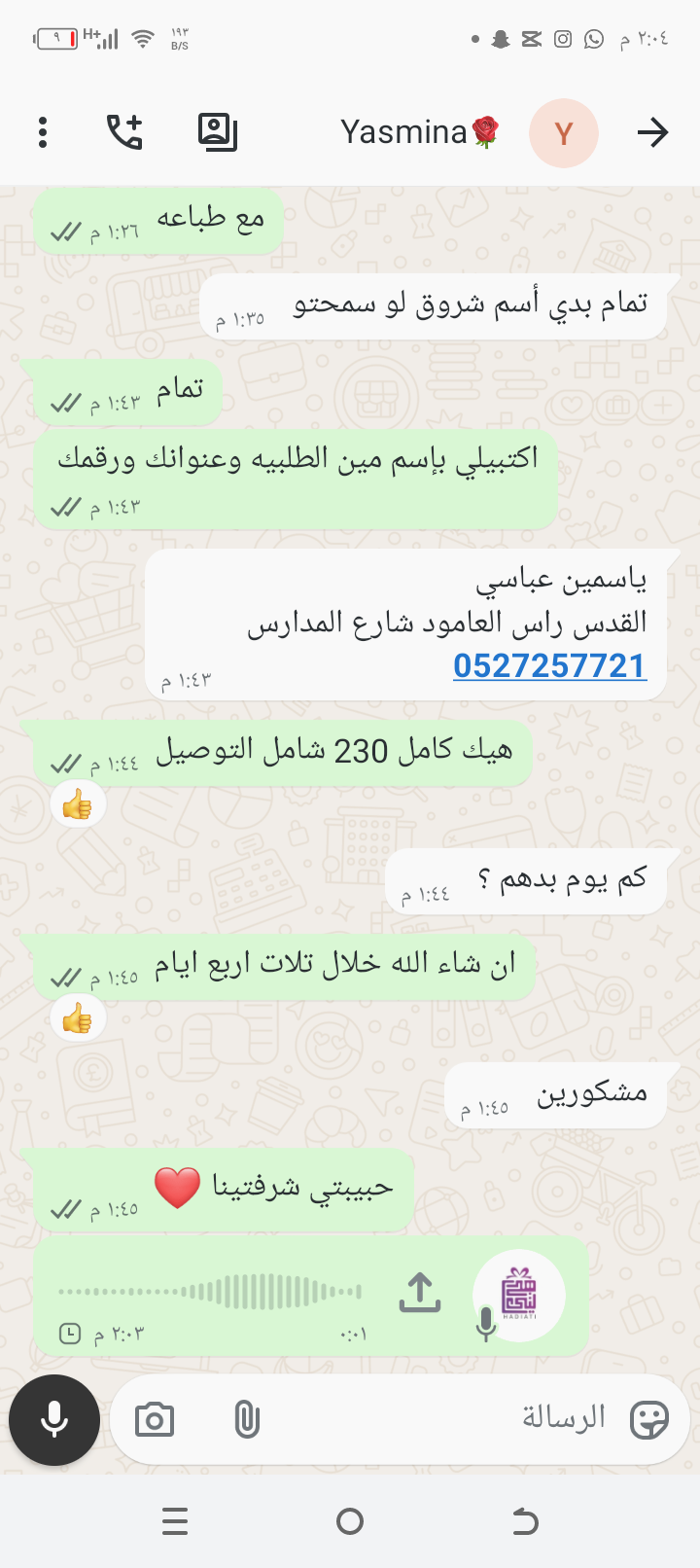
Task: Start a voice call with Yasmina
Action: pos(124,132)
